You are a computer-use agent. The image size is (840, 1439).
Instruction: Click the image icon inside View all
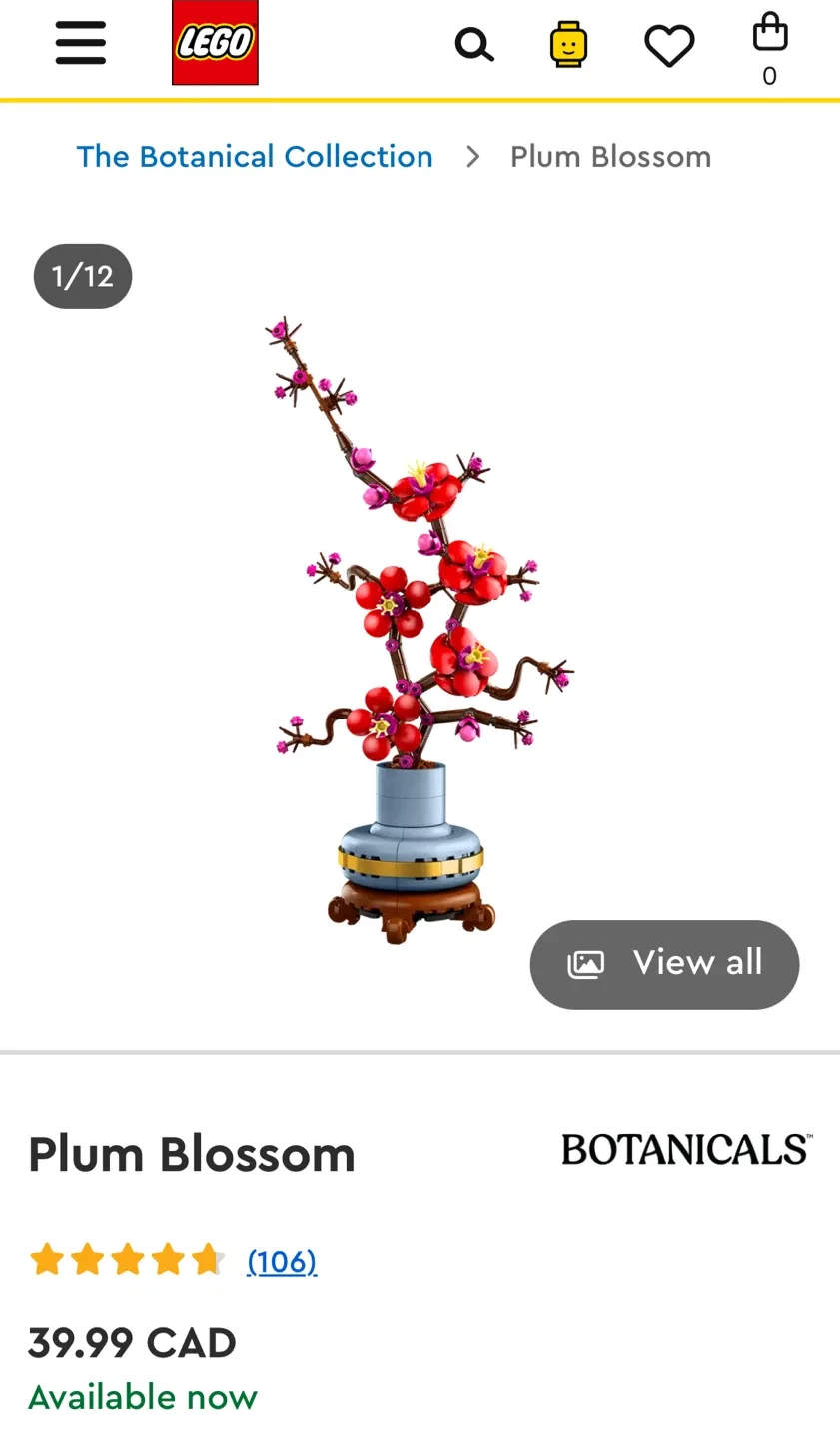585,963
